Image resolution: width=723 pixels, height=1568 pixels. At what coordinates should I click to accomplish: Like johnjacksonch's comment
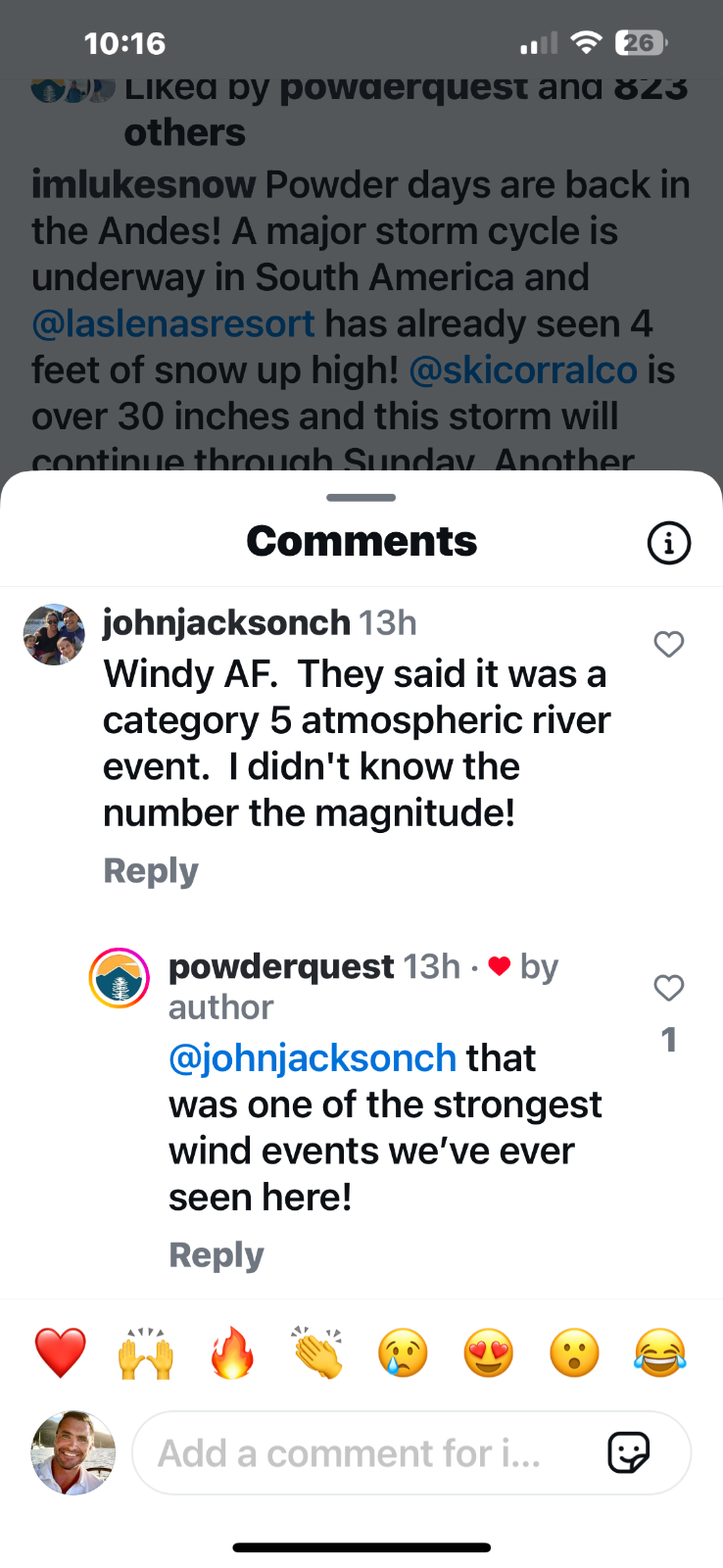pos(669,644)
